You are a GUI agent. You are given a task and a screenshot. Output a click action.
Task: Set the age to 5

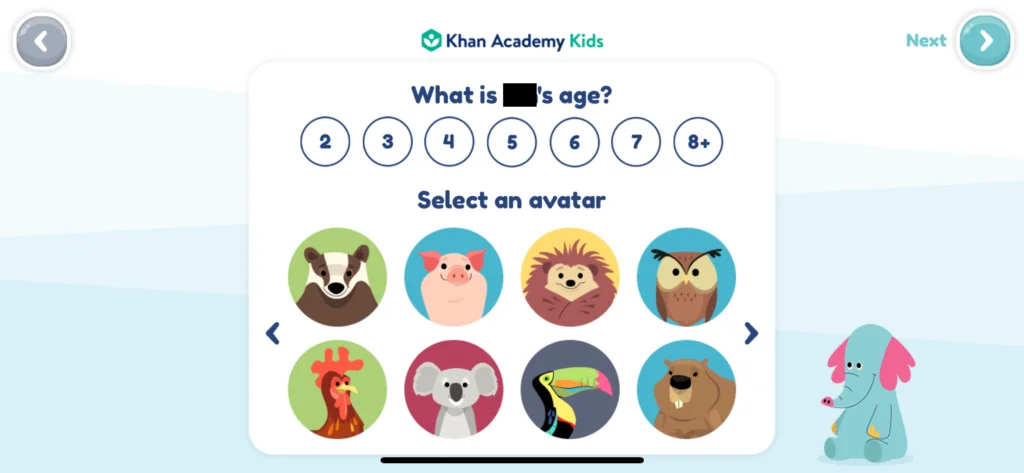[512, 142]
